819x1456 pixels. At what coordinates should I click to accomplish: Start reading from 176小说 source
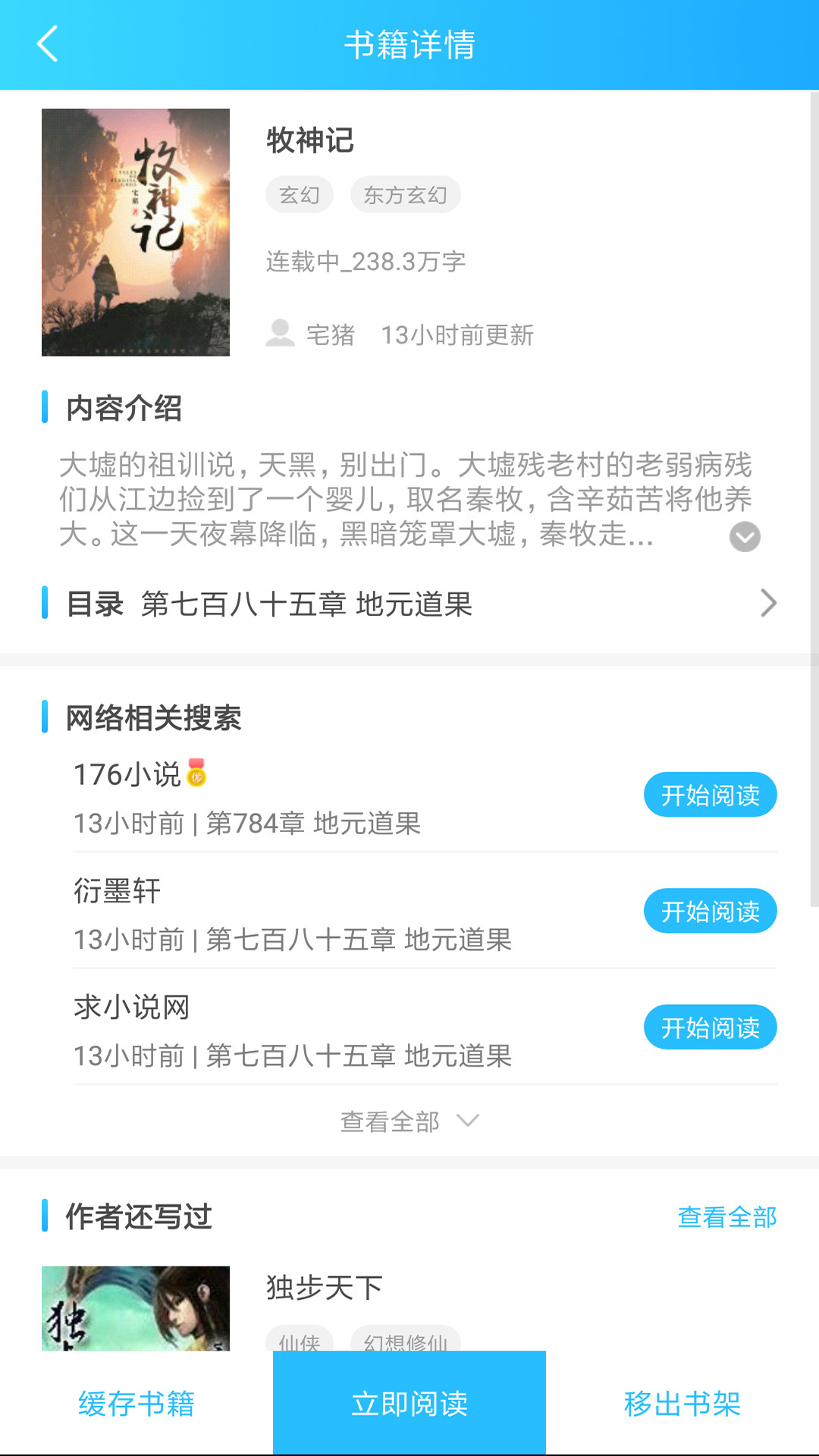point(710,794)
